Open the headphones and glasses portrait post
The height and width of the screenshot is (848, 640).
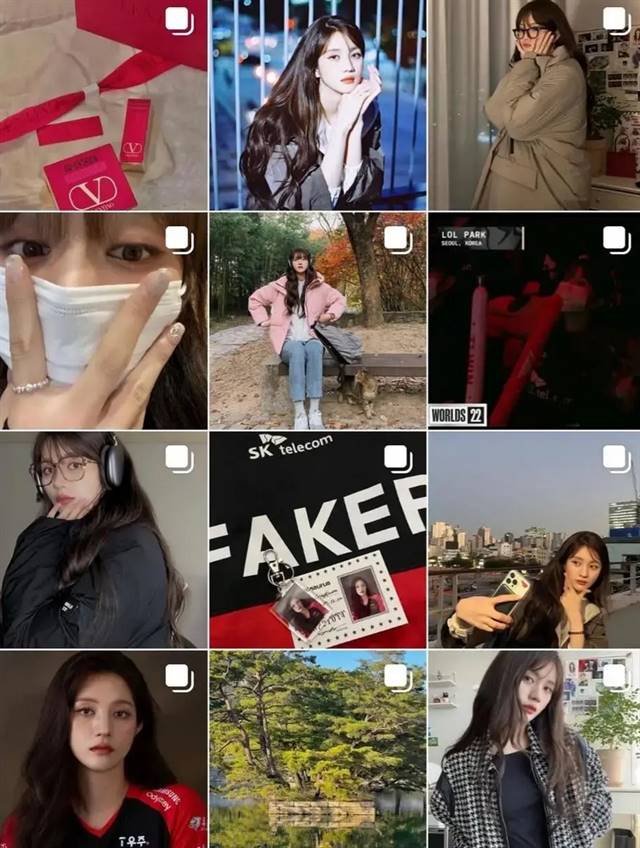pos(103,540)
